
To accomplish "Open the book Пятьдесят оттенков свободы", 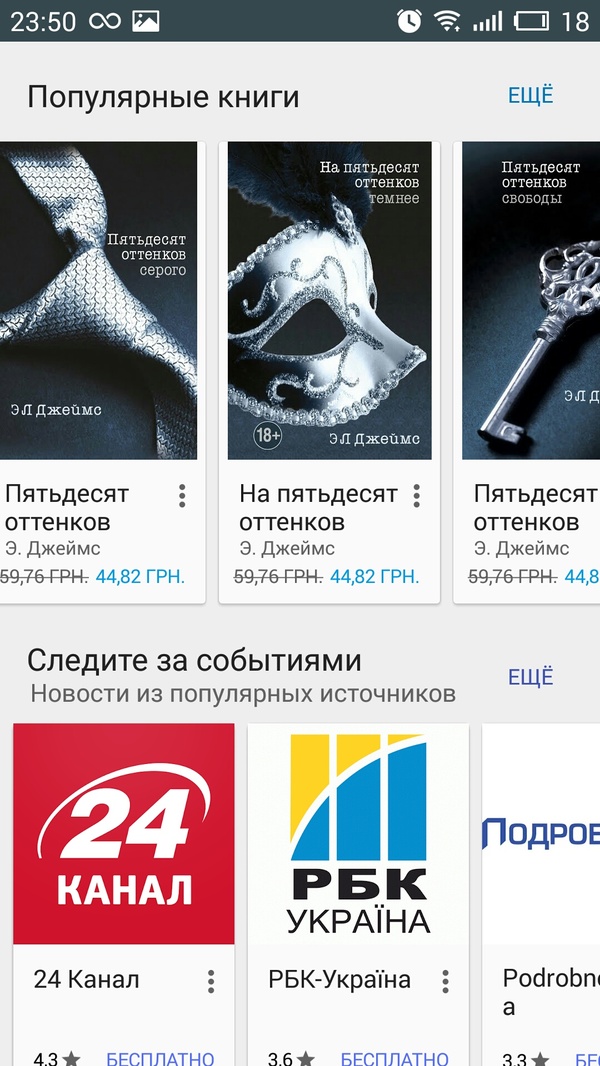I will click(532, 300).
